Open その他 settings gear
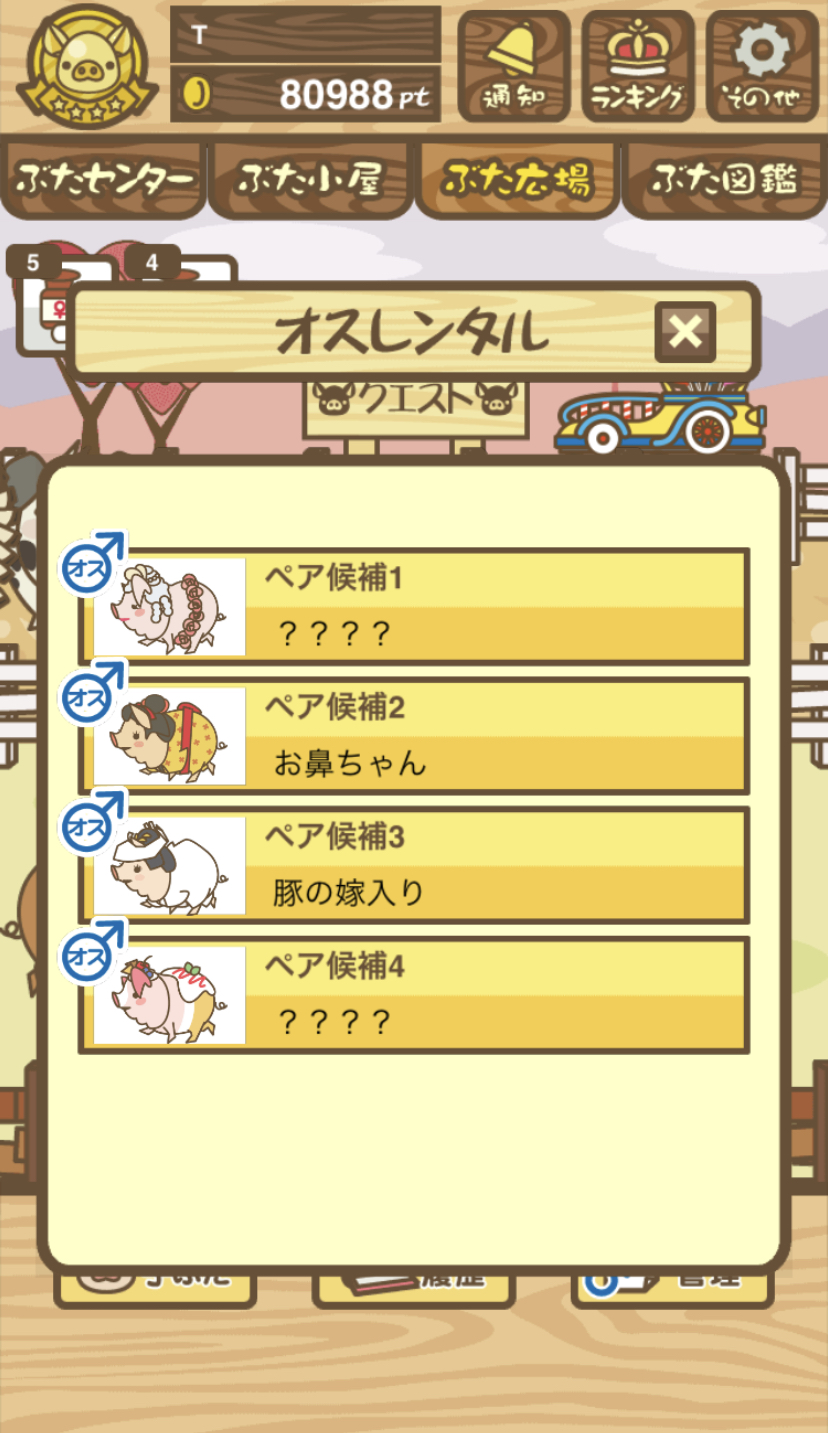This screenshot has width=828, height=1433. (x=762, y=66)
